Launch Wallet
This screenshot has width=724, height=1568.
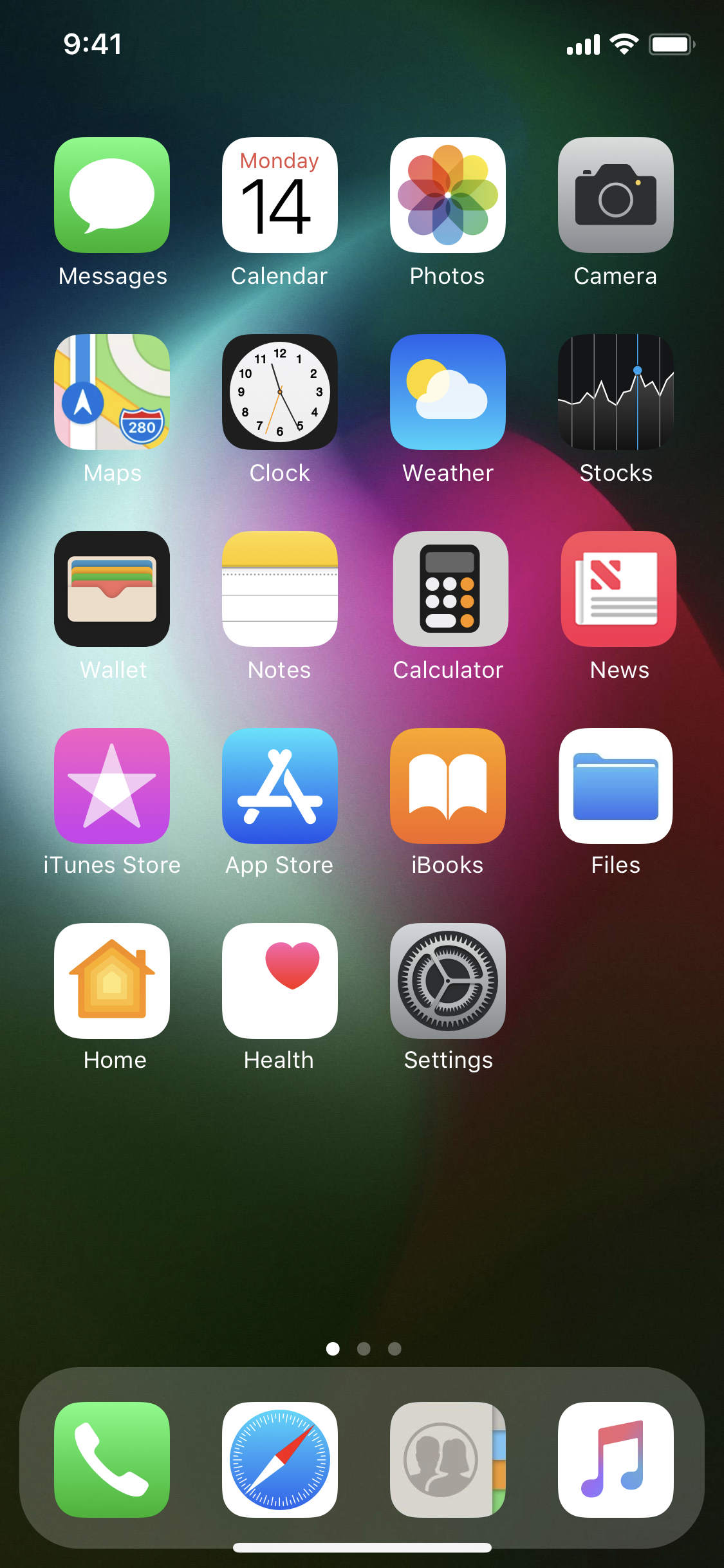(112, 589)
